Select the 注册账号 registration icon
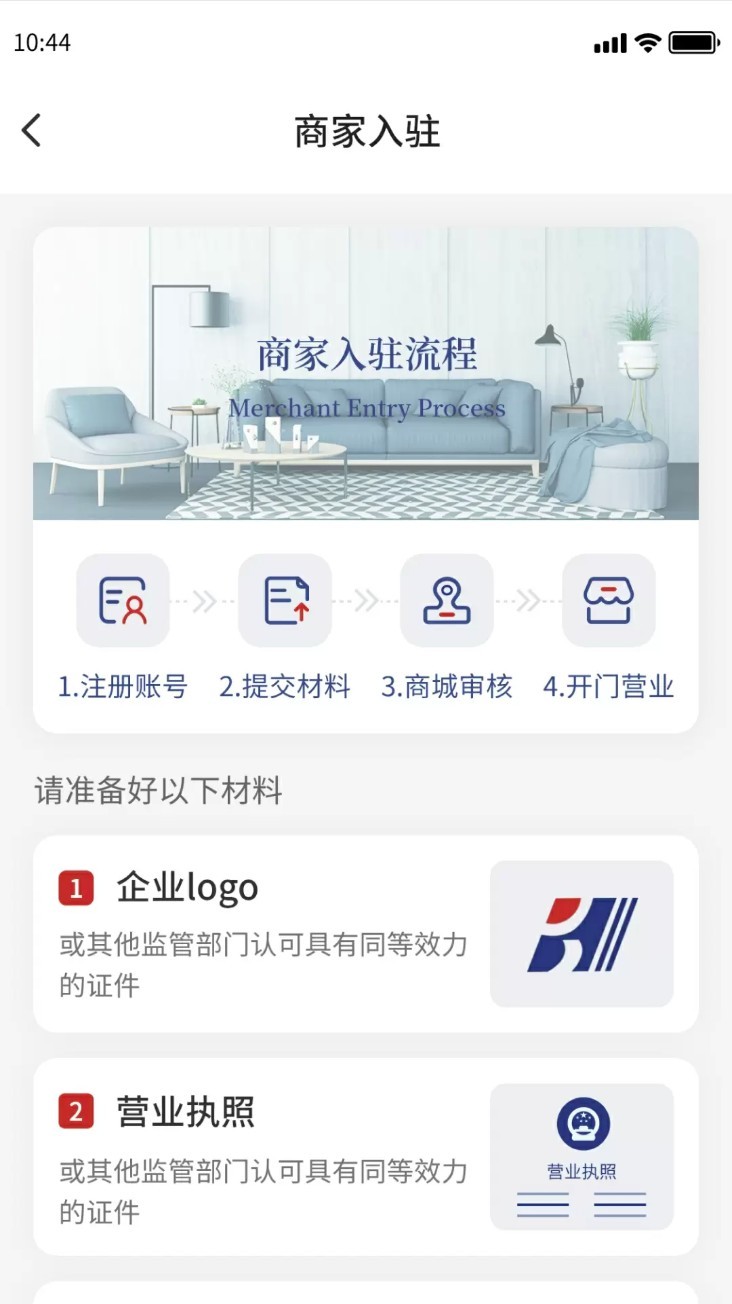Image resolution: width=732 pixels, height=1304 pixels. 123,601
